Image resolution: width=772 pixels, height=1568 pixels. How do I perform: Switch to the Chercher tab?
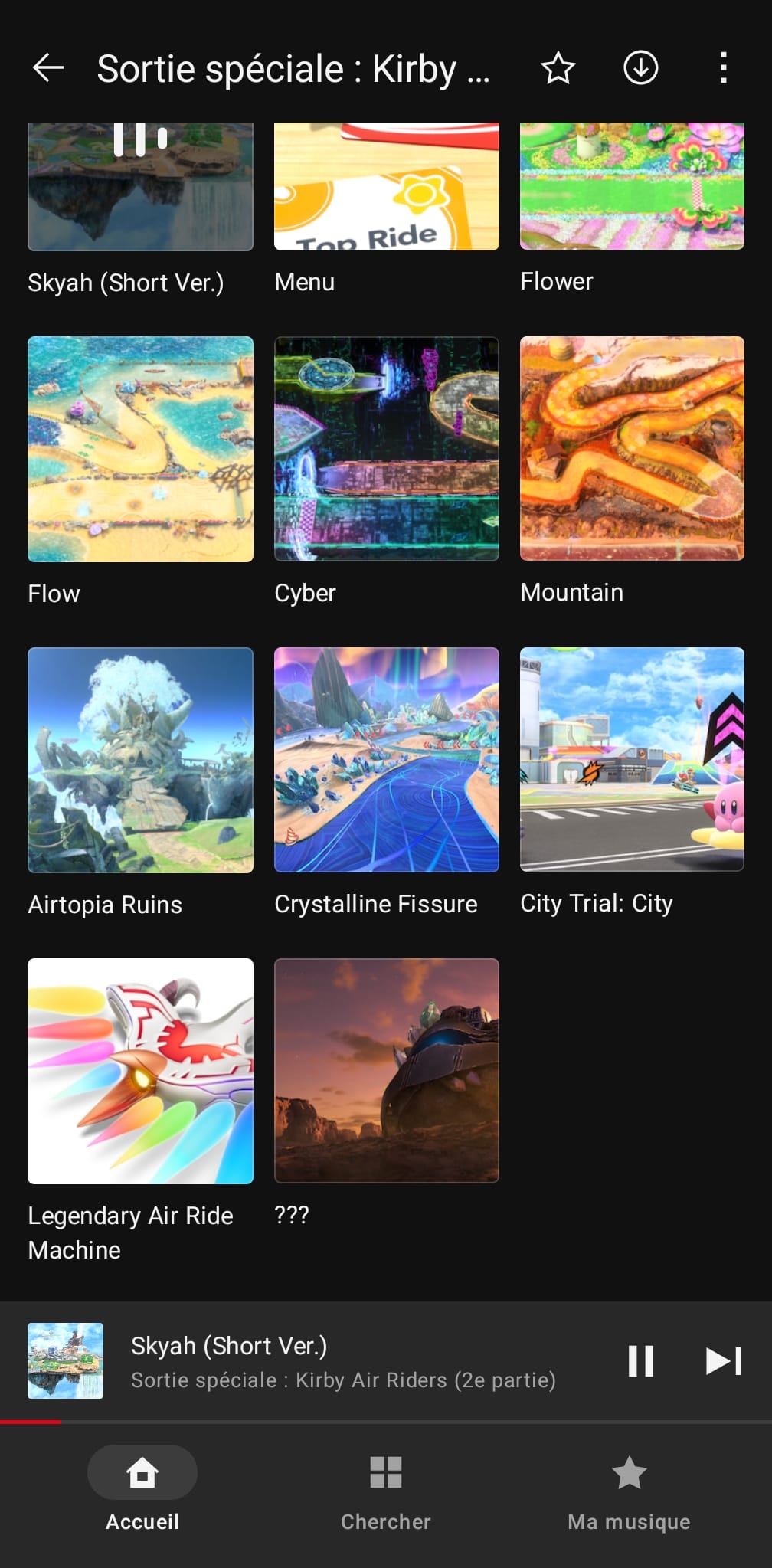click(386, 1488)
